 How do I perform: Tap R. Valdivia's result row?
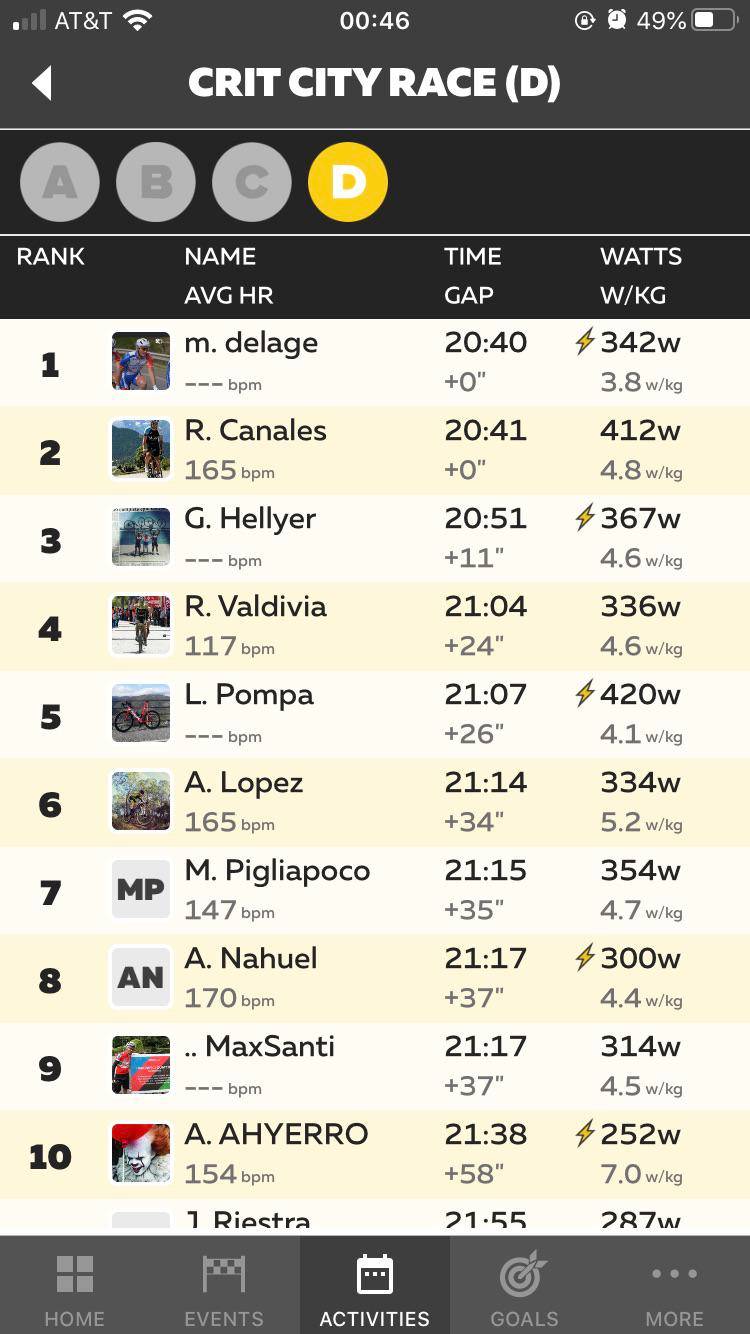pos(375,626)
